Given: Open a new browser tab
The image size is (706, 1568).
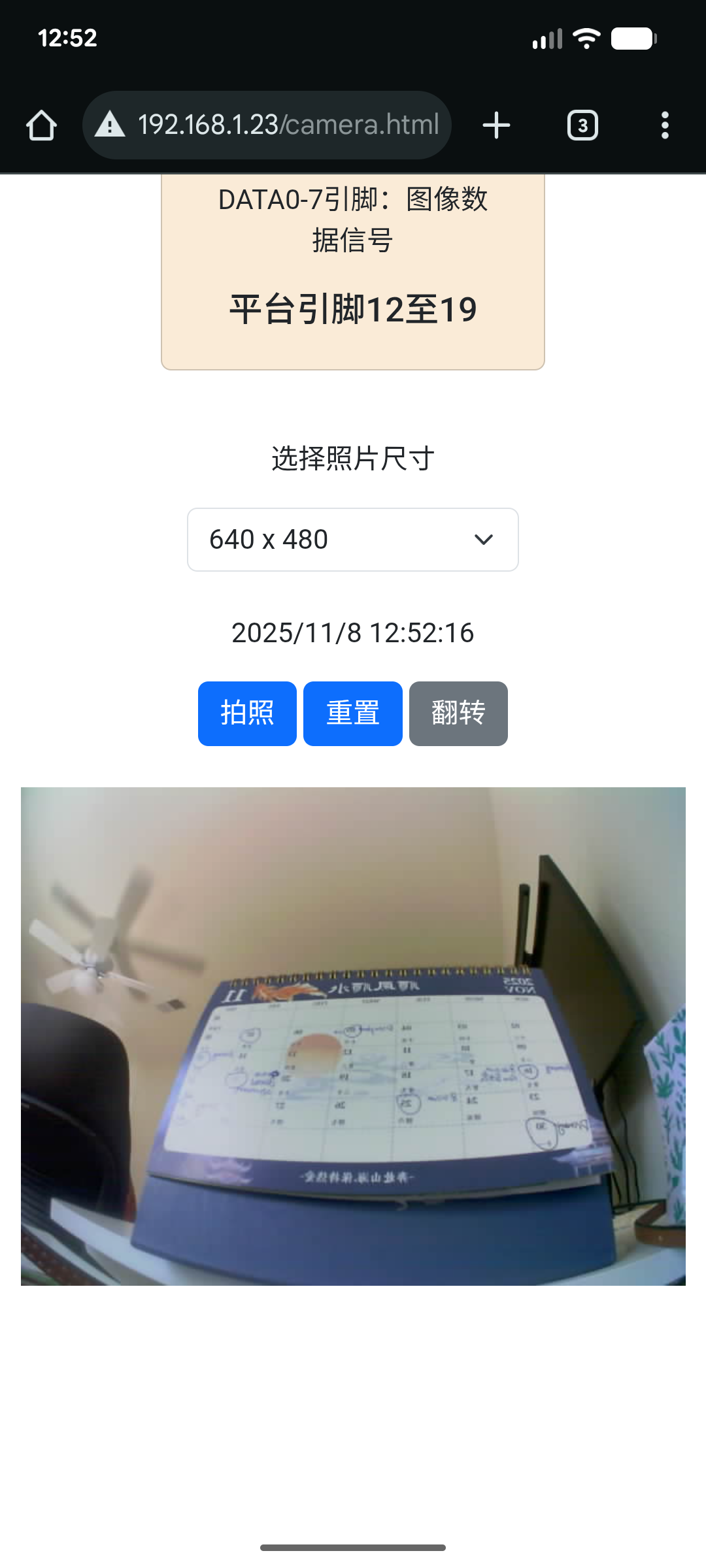Looking at the screenshot, I should pos(496,125).
